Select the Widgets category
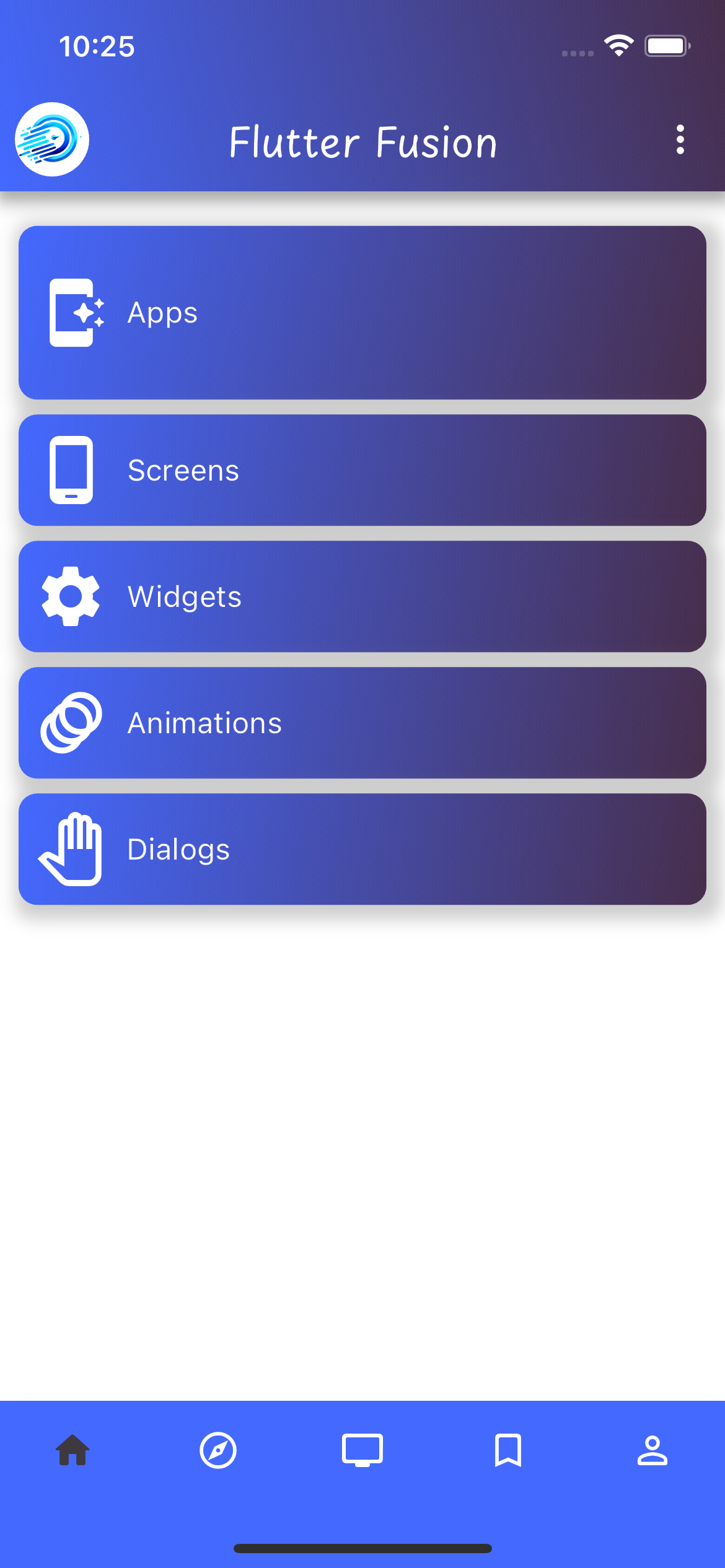725x1568 pixels. [362, 596]
